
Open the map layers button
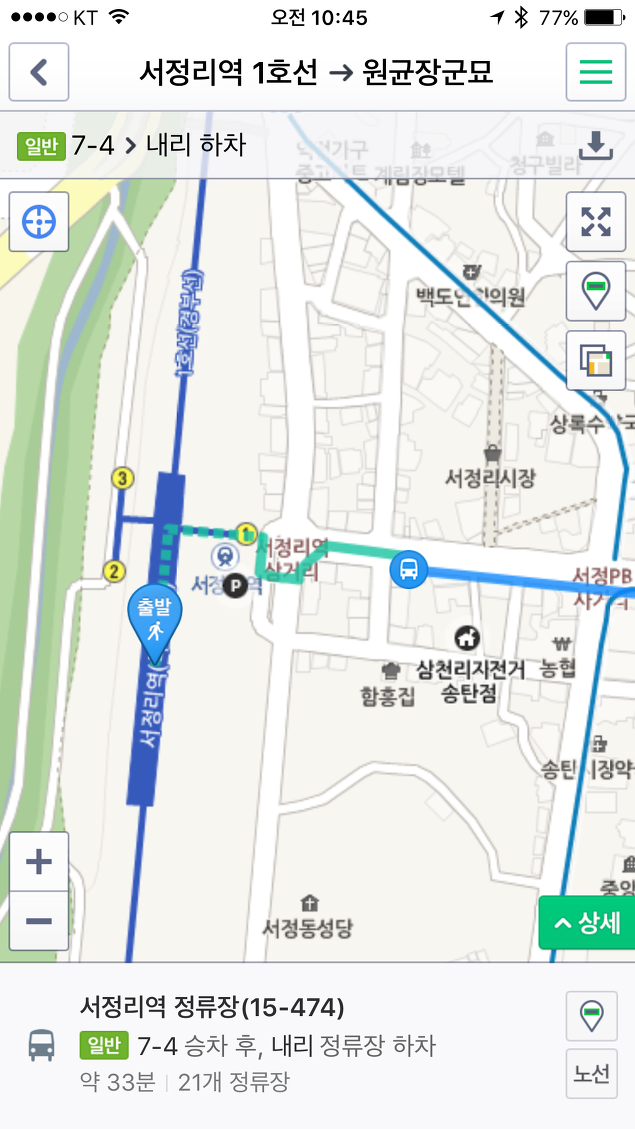[595, 360]
